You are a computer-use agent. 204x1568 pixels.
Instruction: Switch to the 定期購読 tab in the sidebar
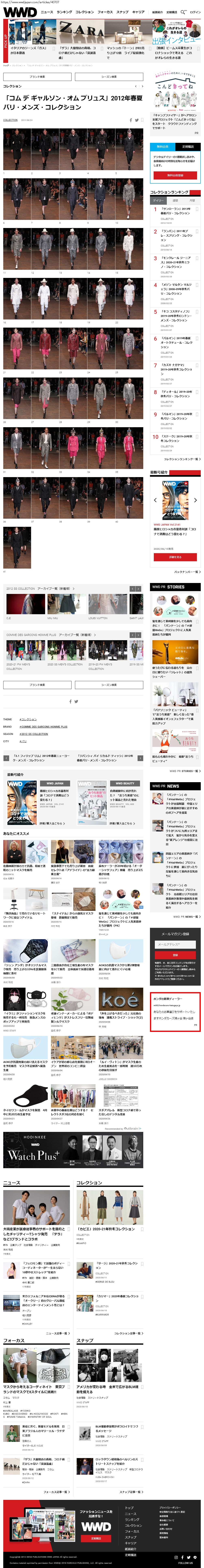pos(188,147)
